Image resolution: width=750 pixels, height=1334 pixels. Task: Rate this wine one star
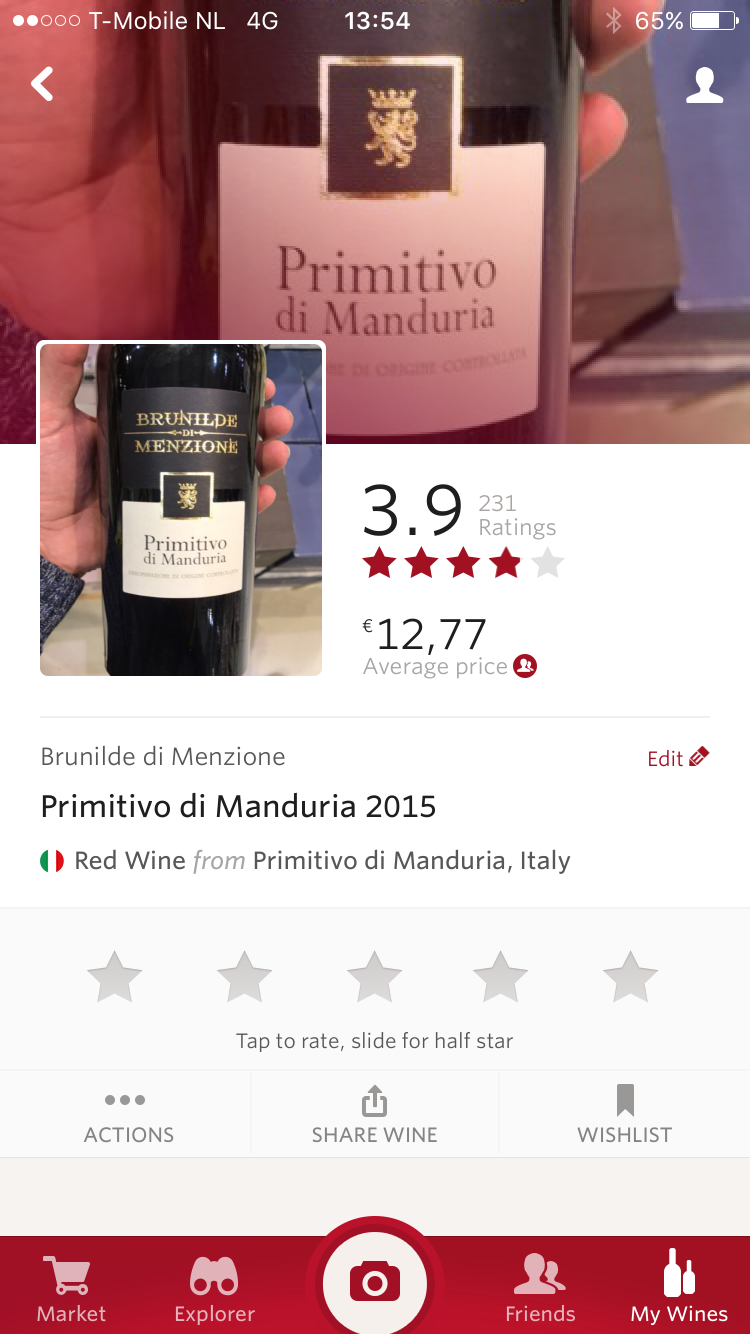pyautogui.click(x=114, y=977)
